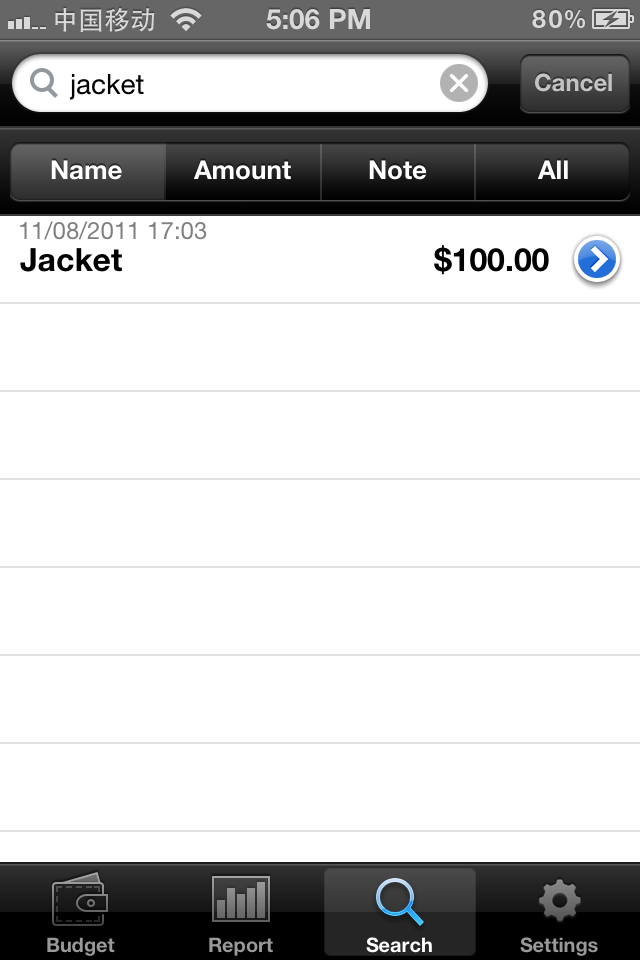Open the Jacket $100.00 expense entry
This screenshot has height=960, width=640.
point(280,260)
